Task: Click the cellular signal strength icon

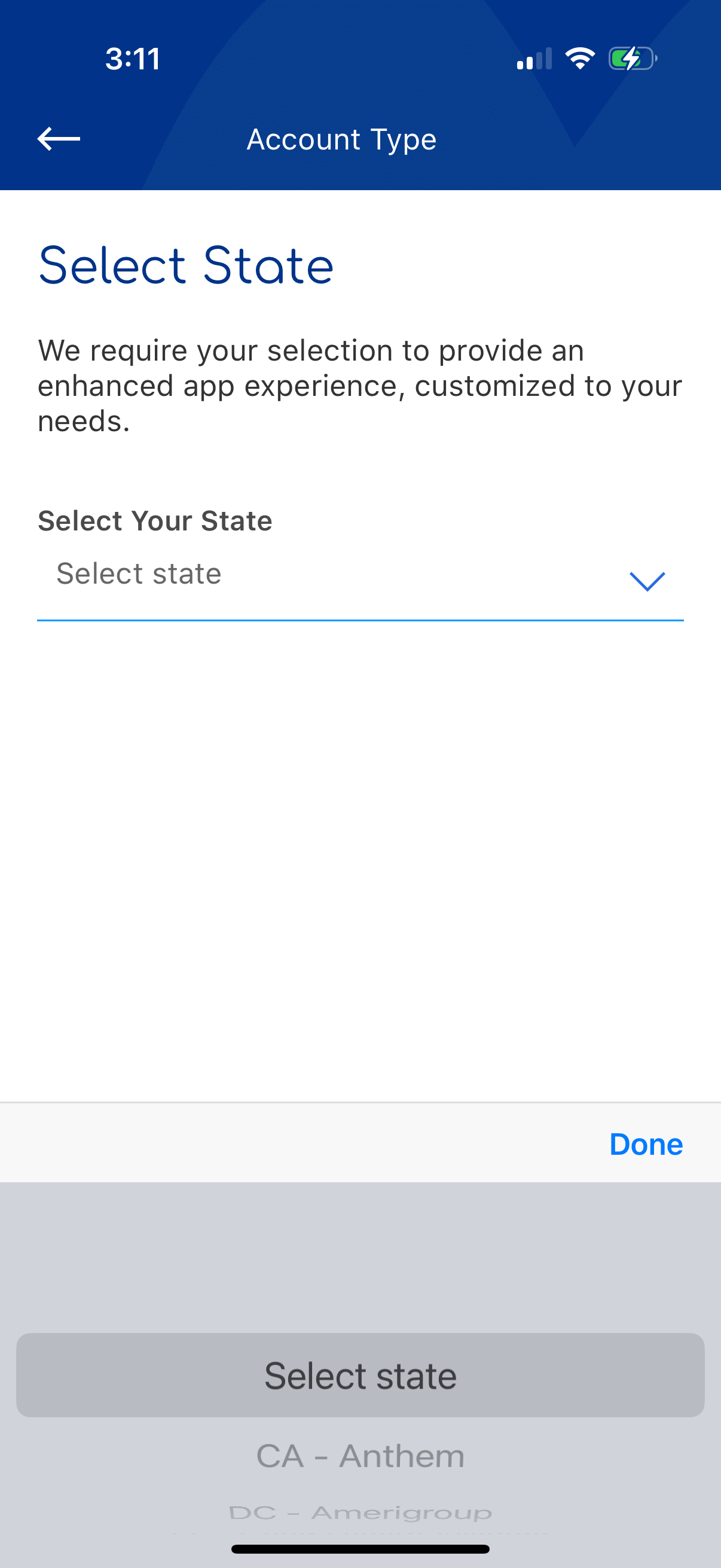Action: click(x=534, y=59)
